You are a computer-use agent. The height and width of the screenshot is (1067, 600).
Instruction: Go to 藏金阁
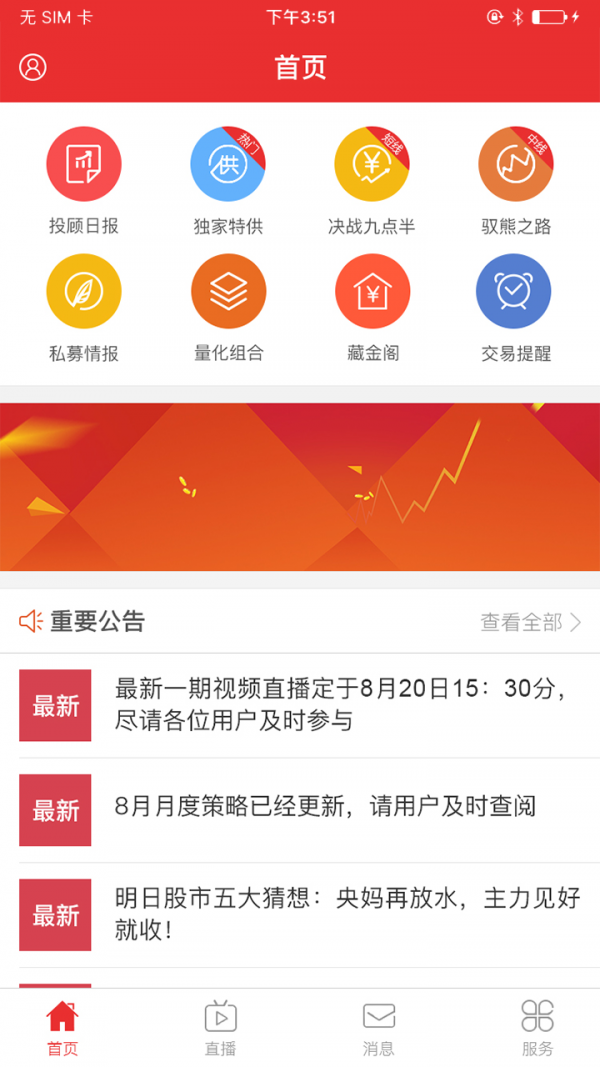pyautogui.click(x=372, y=292)
